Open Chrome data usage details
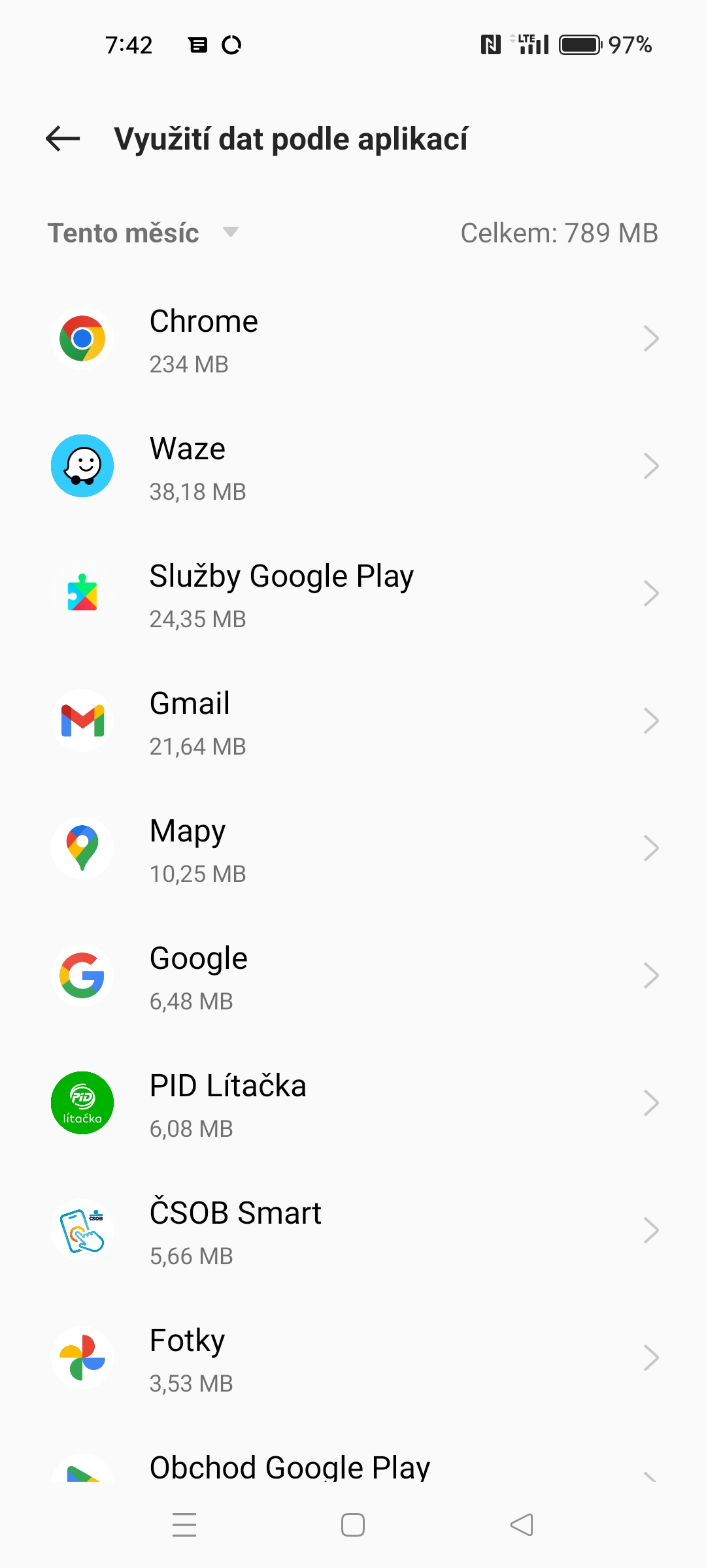Image resolution: width=706 pixels, height=1568 pixels. (353, 338)
